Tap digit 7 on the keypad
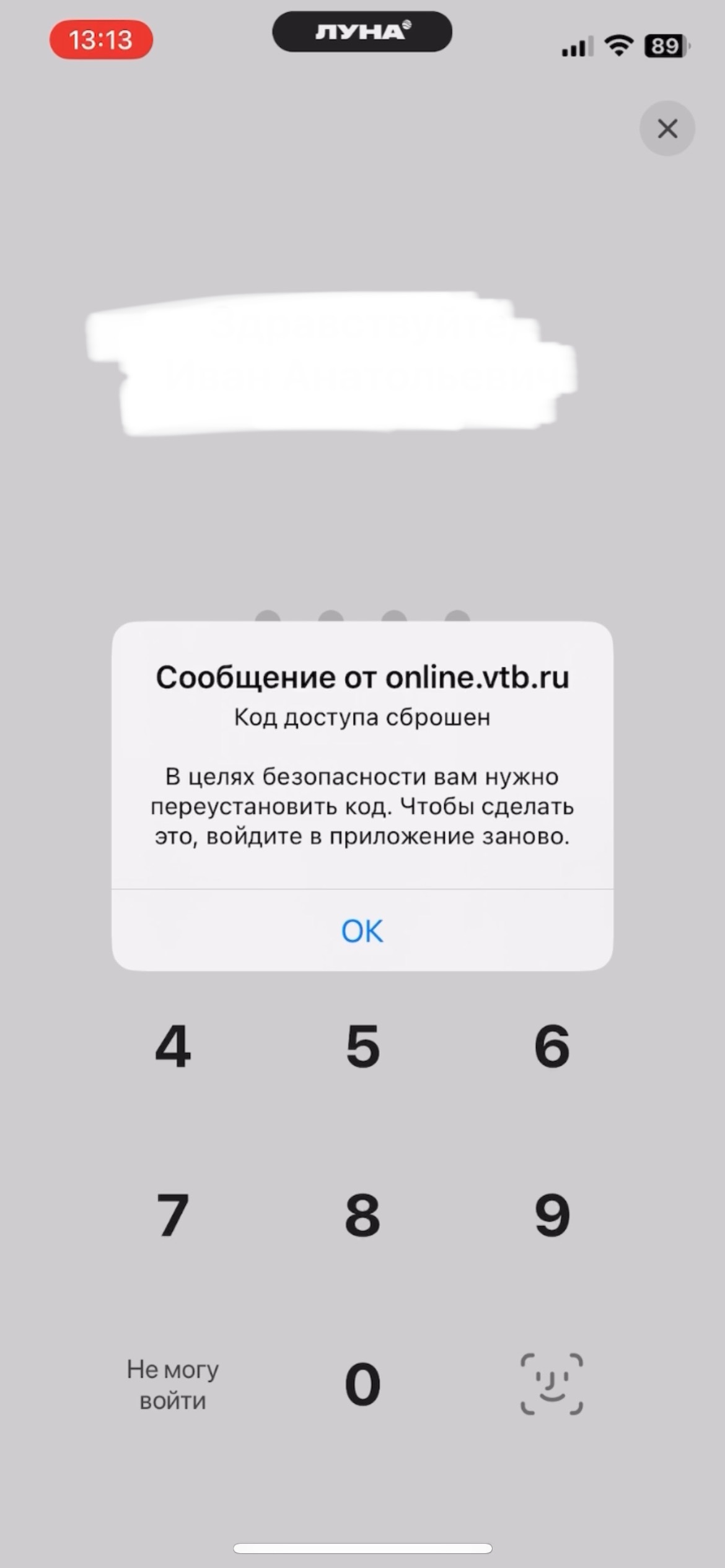Screen dimensions: 725x1568 (173, 1215)
